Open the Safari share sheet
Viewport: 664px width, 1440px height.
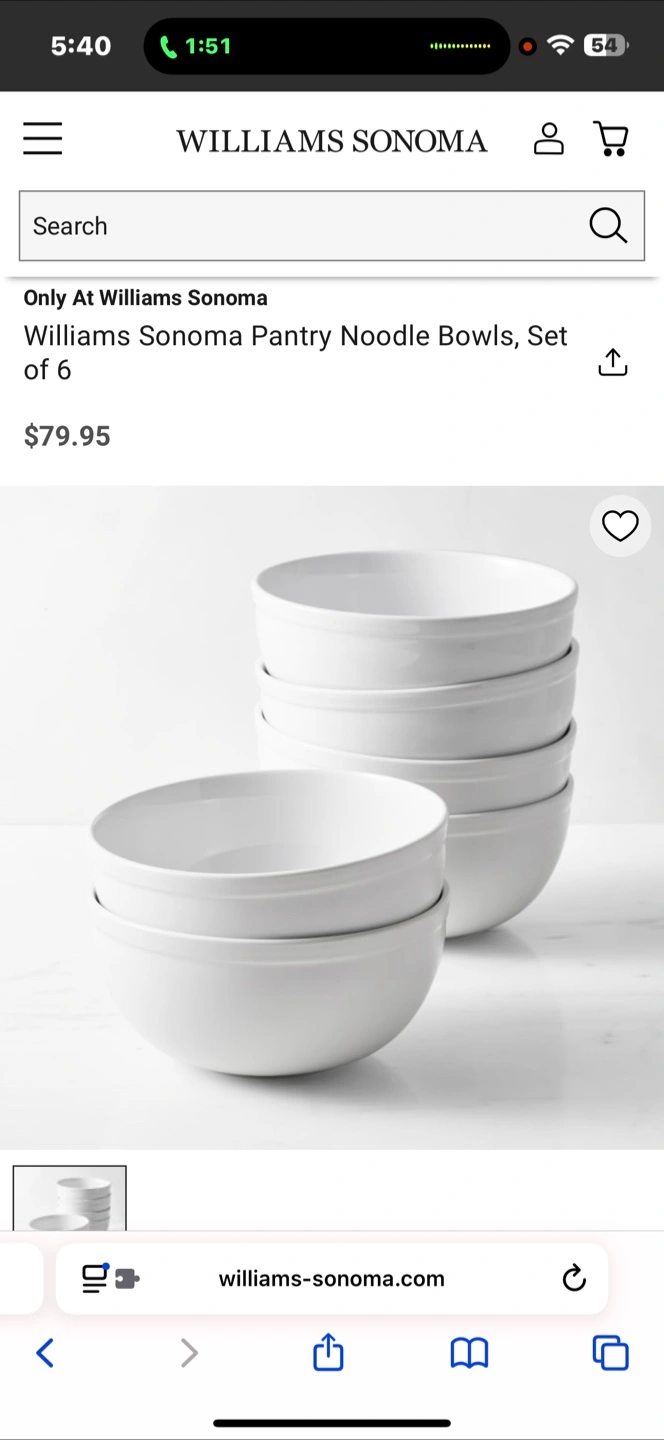tap(328, 1353)
